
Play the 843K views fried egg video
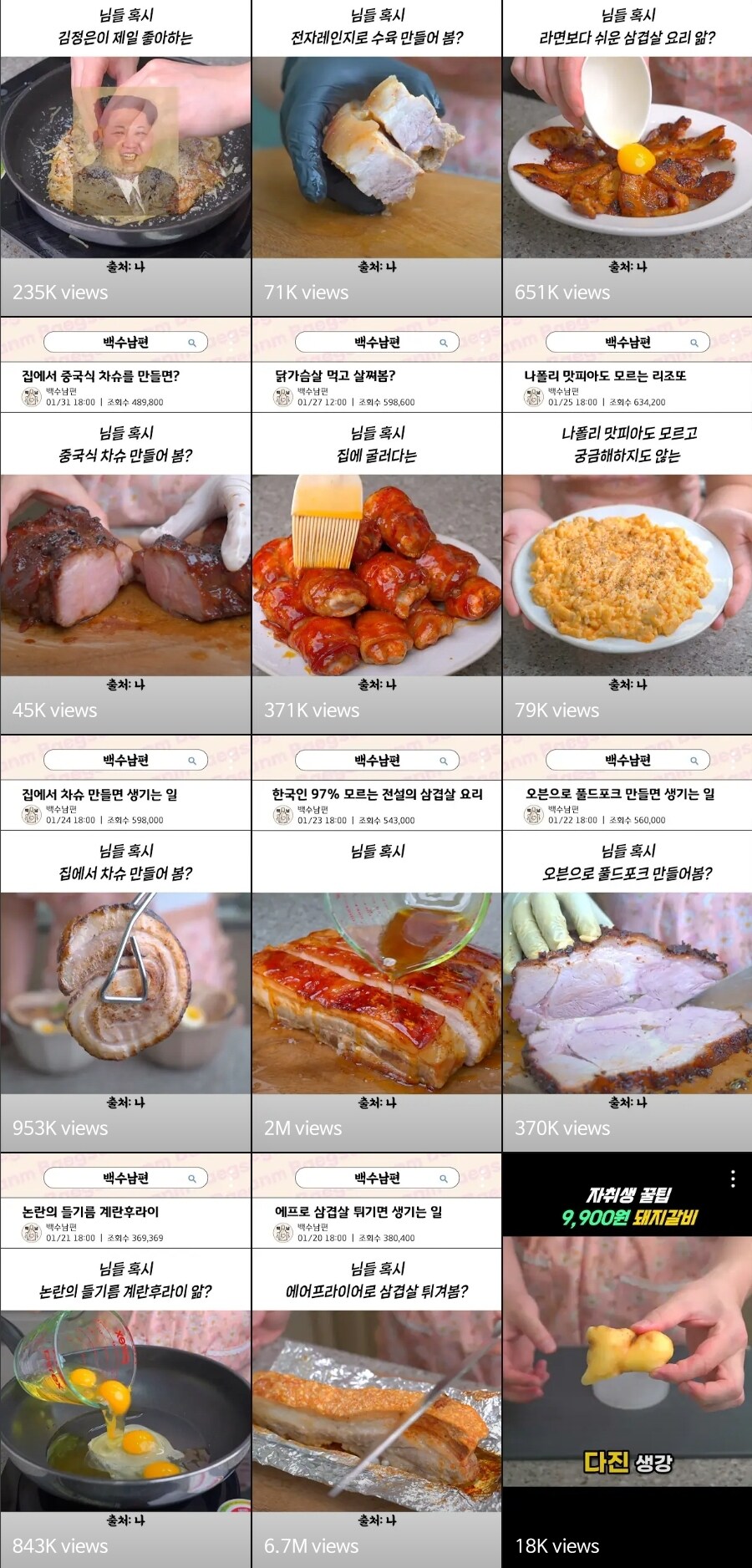point(125,1411)
